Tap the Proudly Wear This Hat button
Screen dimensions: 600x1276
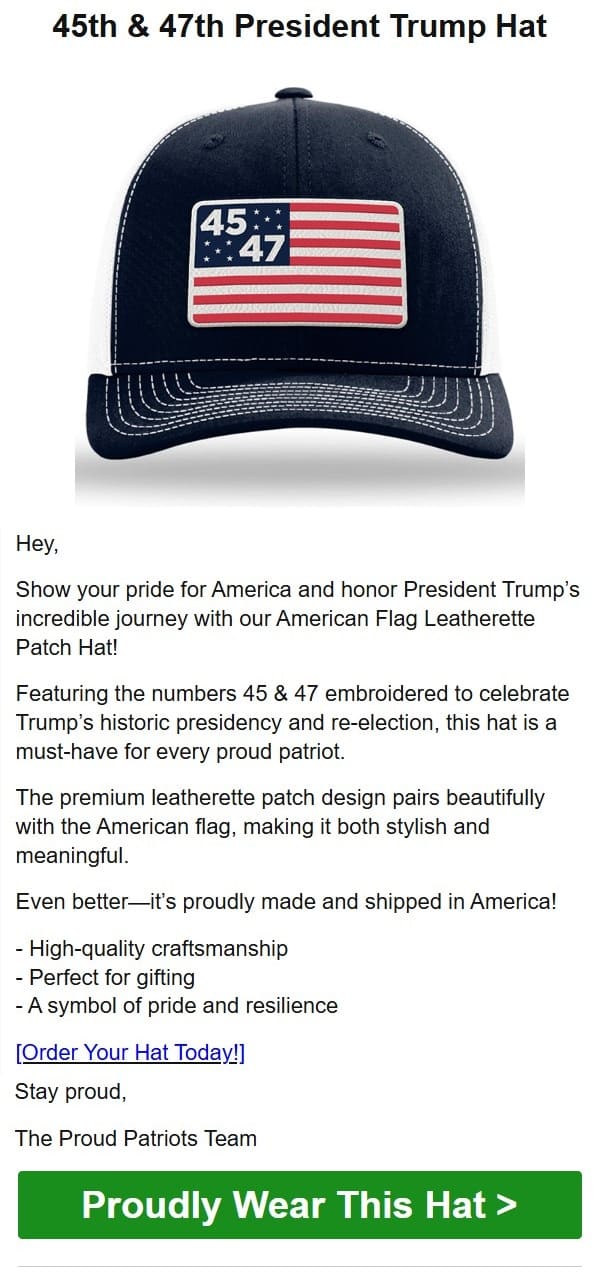300,1205
